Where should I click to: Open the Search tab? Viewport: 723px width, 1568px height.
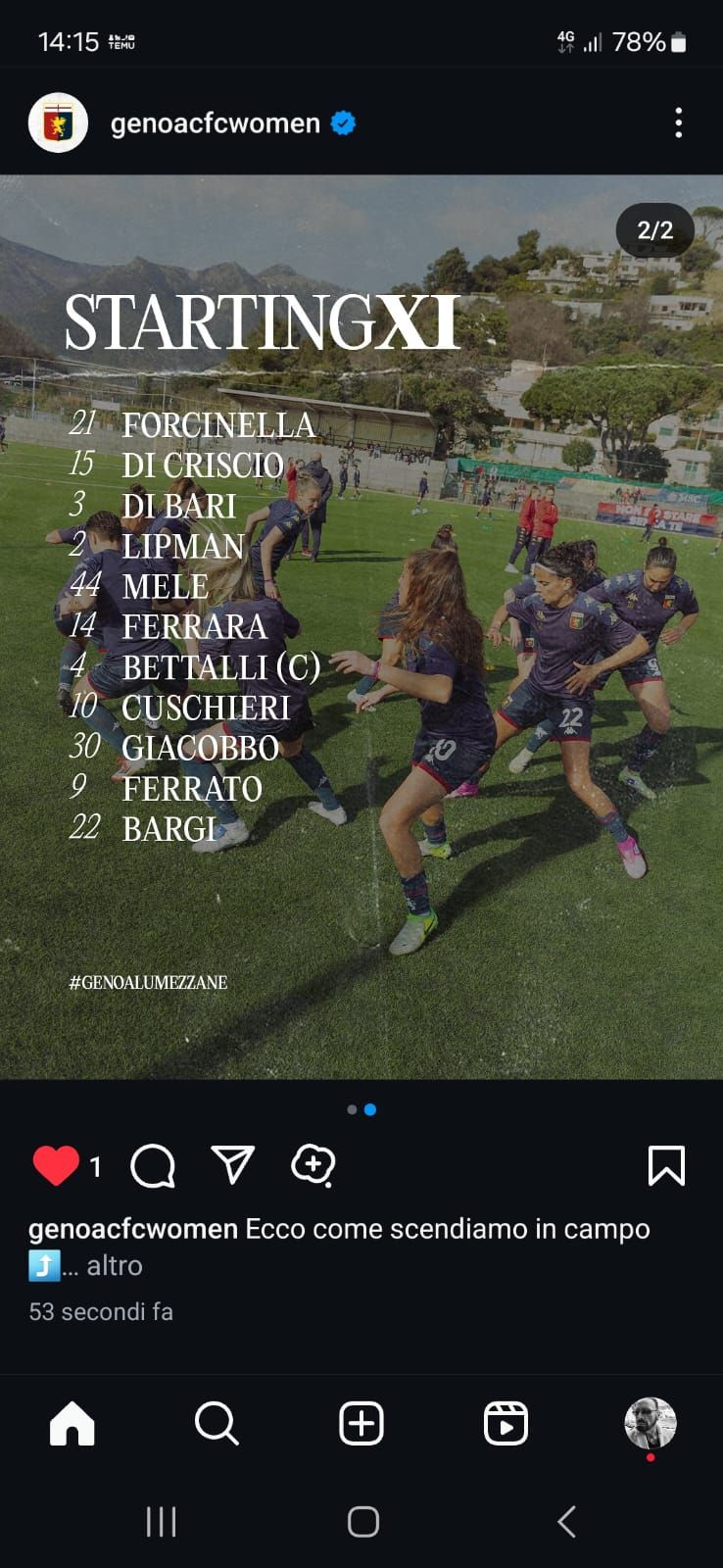tap(217, 1423)
